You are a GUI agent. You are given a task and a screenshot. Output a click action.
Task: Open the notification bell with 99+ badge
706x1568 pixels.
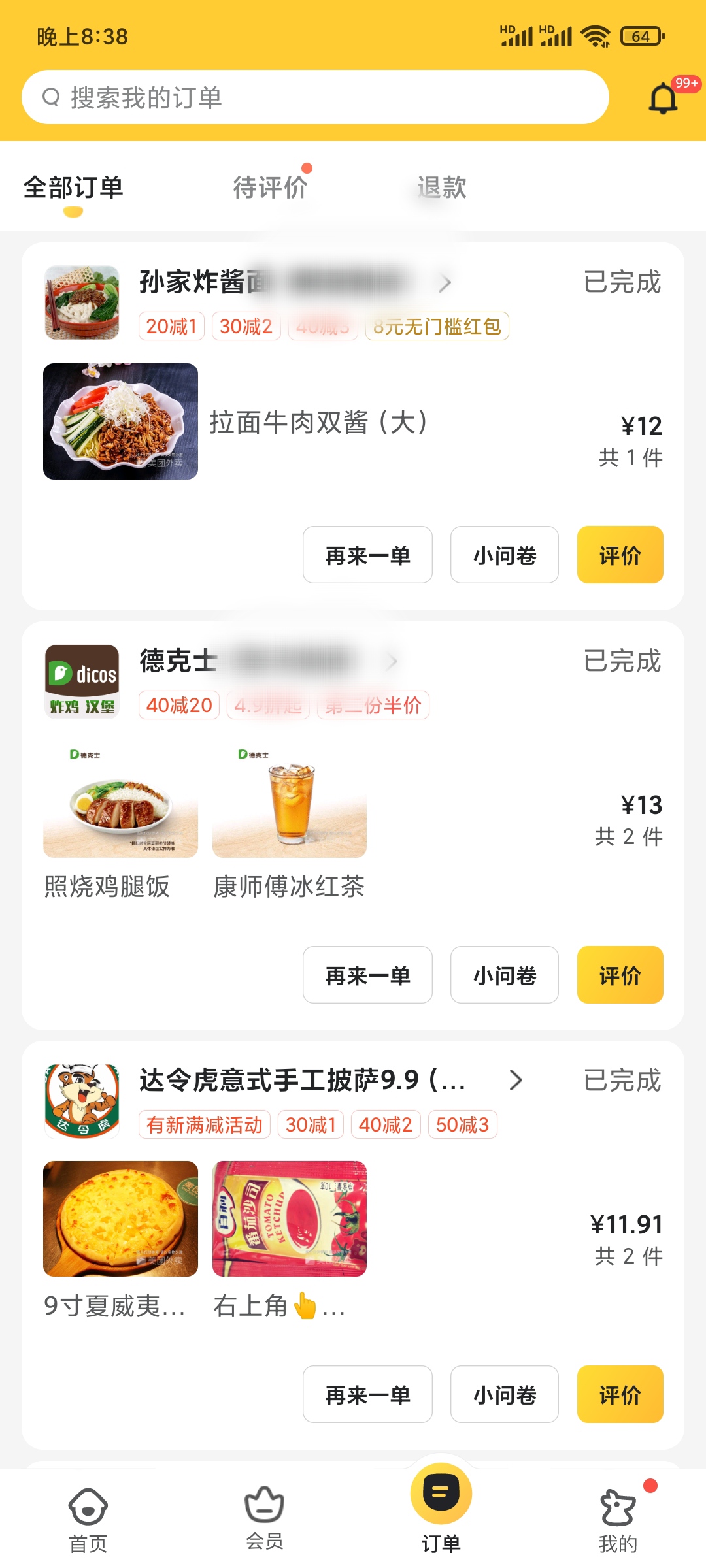(663, 98)
